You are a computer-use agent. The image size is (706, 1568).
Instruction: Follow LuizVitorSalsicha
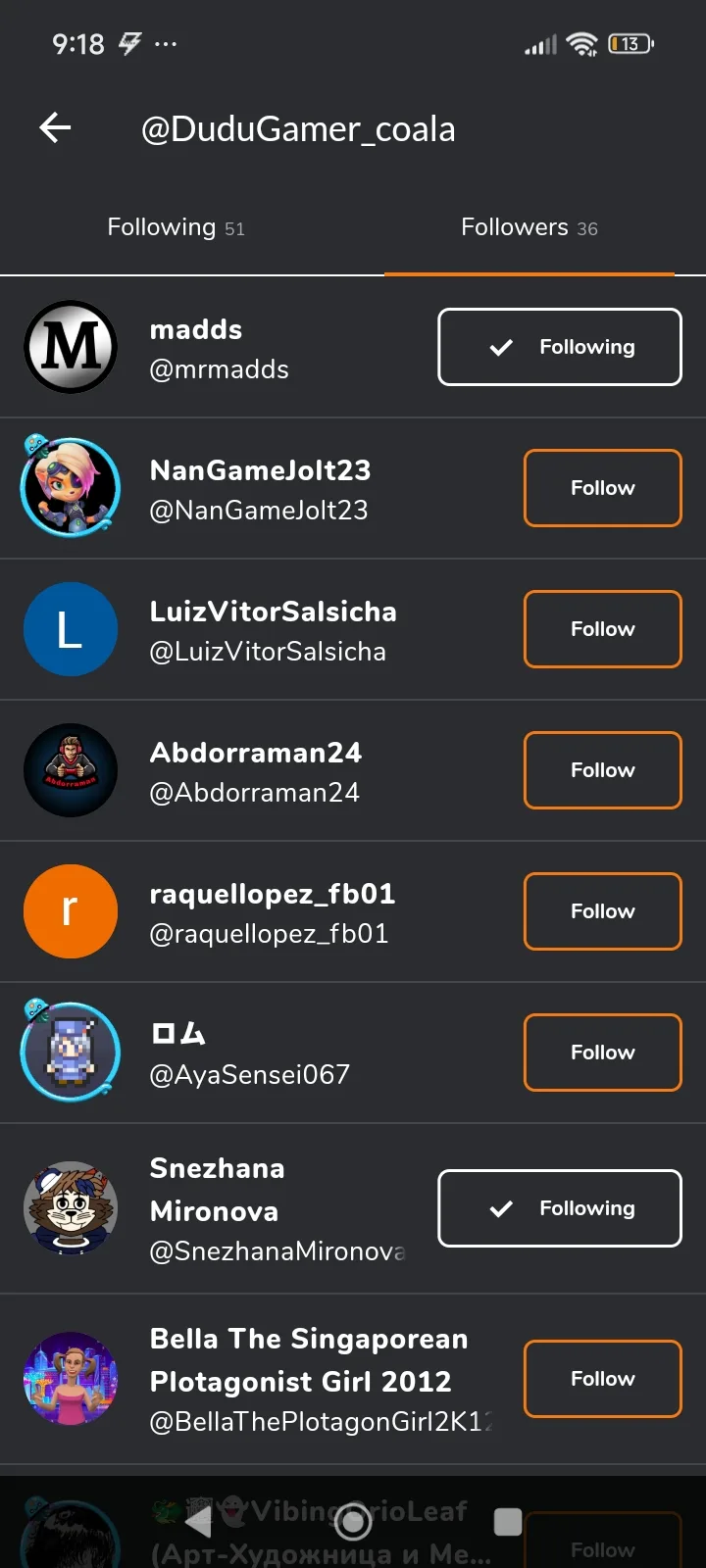point(602,629)
